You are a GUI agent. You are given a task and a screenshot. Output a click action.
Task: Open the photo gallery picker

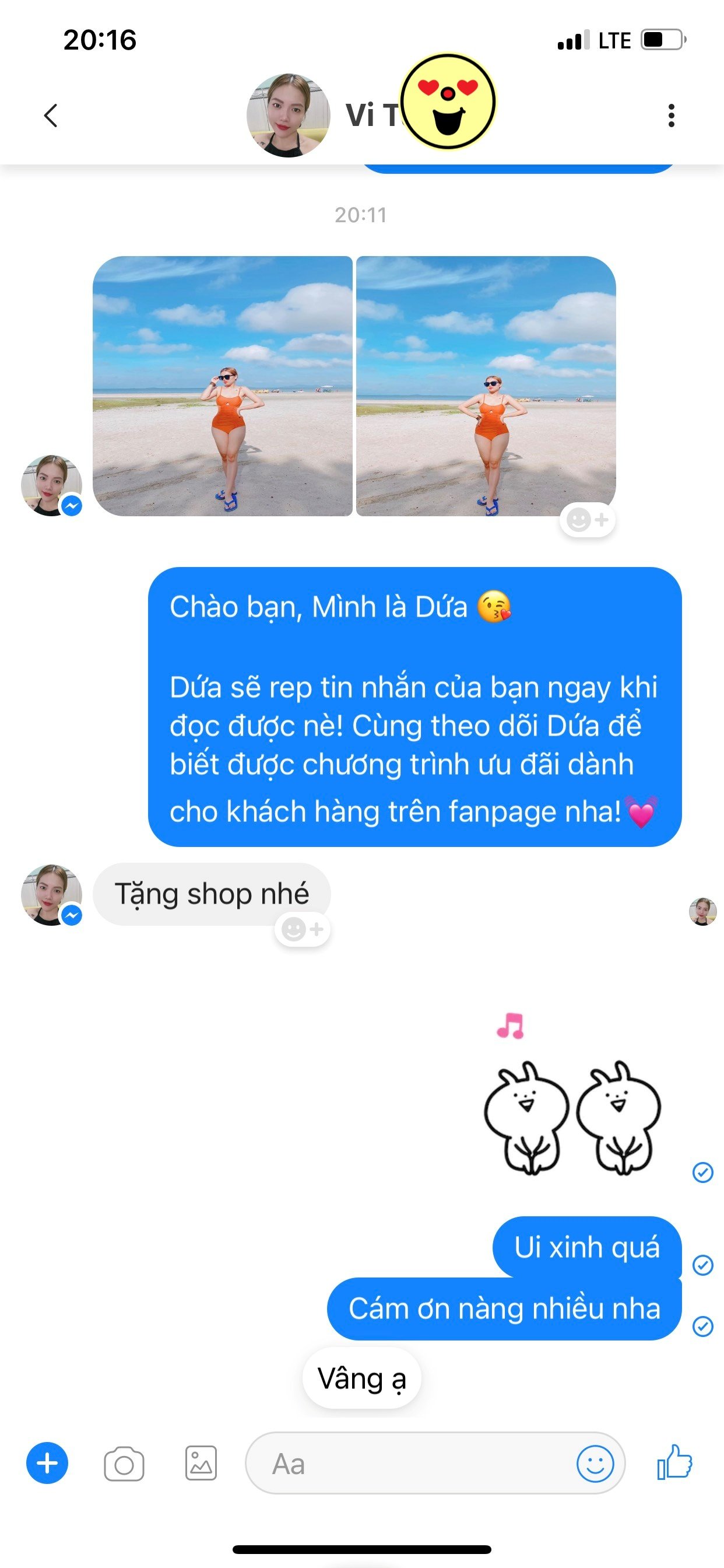201,1464
